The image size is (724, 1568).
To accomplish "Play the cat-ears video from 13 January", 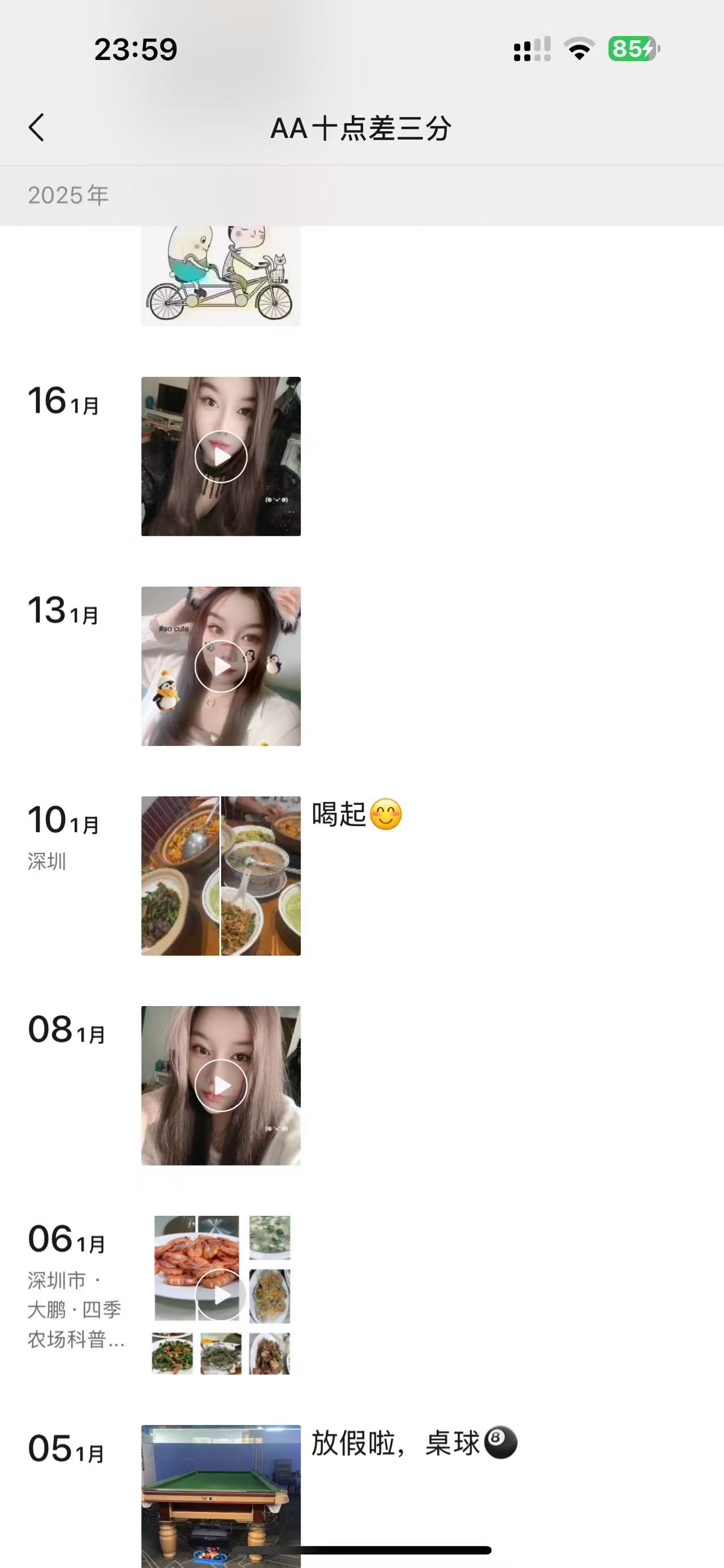I will click(221, 666).
